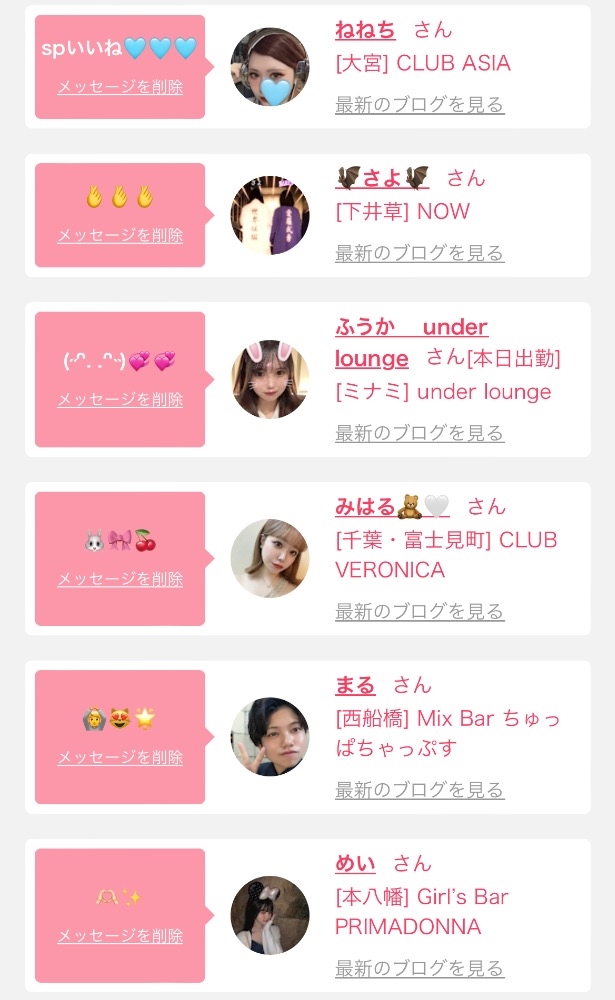The width and height of the screenshot is (615, 1000).
Task: View ねねち's latest blog
Action: 419,104
